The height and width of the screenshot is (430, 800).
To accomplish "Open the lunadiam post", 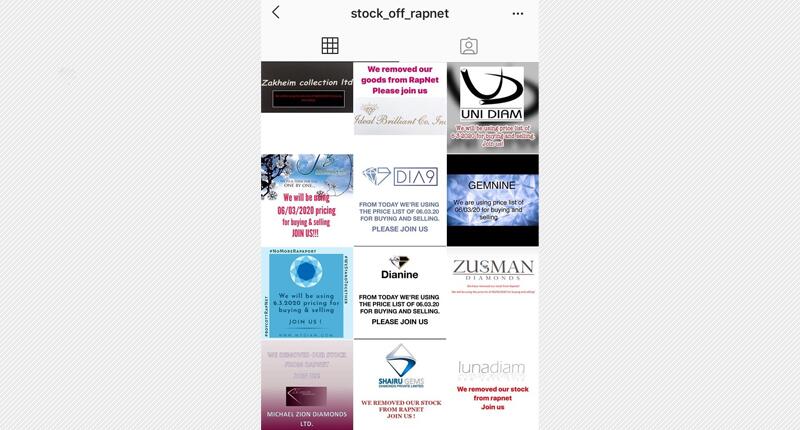I will [492, 386].
